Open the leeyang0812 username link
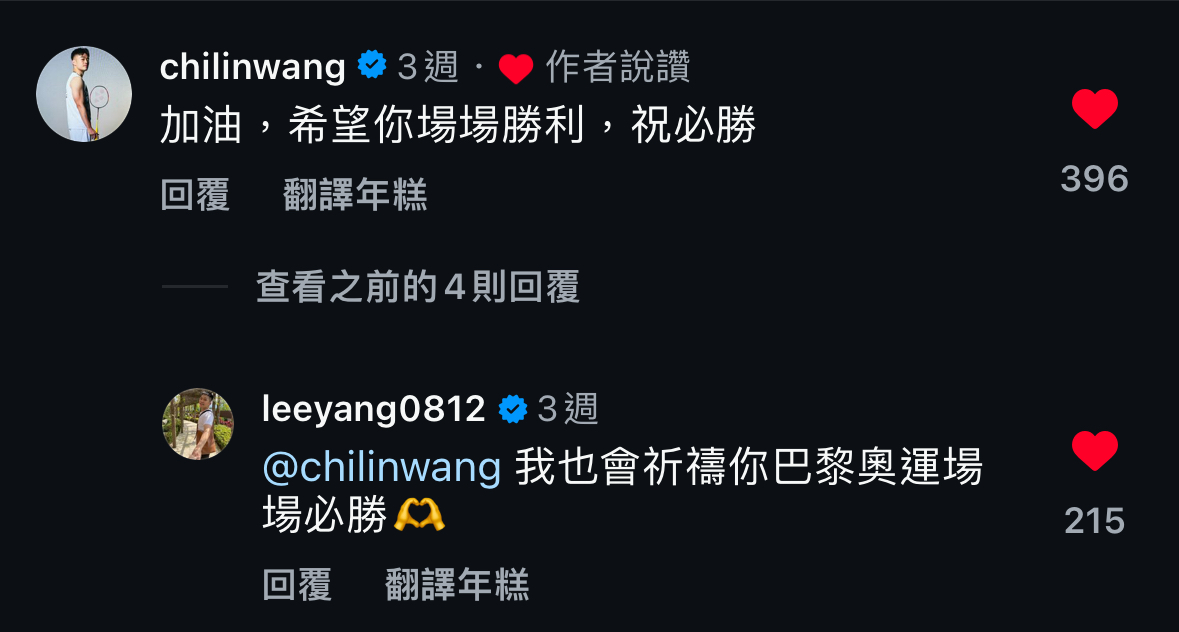1179x632 pixels. coord(373,408)
